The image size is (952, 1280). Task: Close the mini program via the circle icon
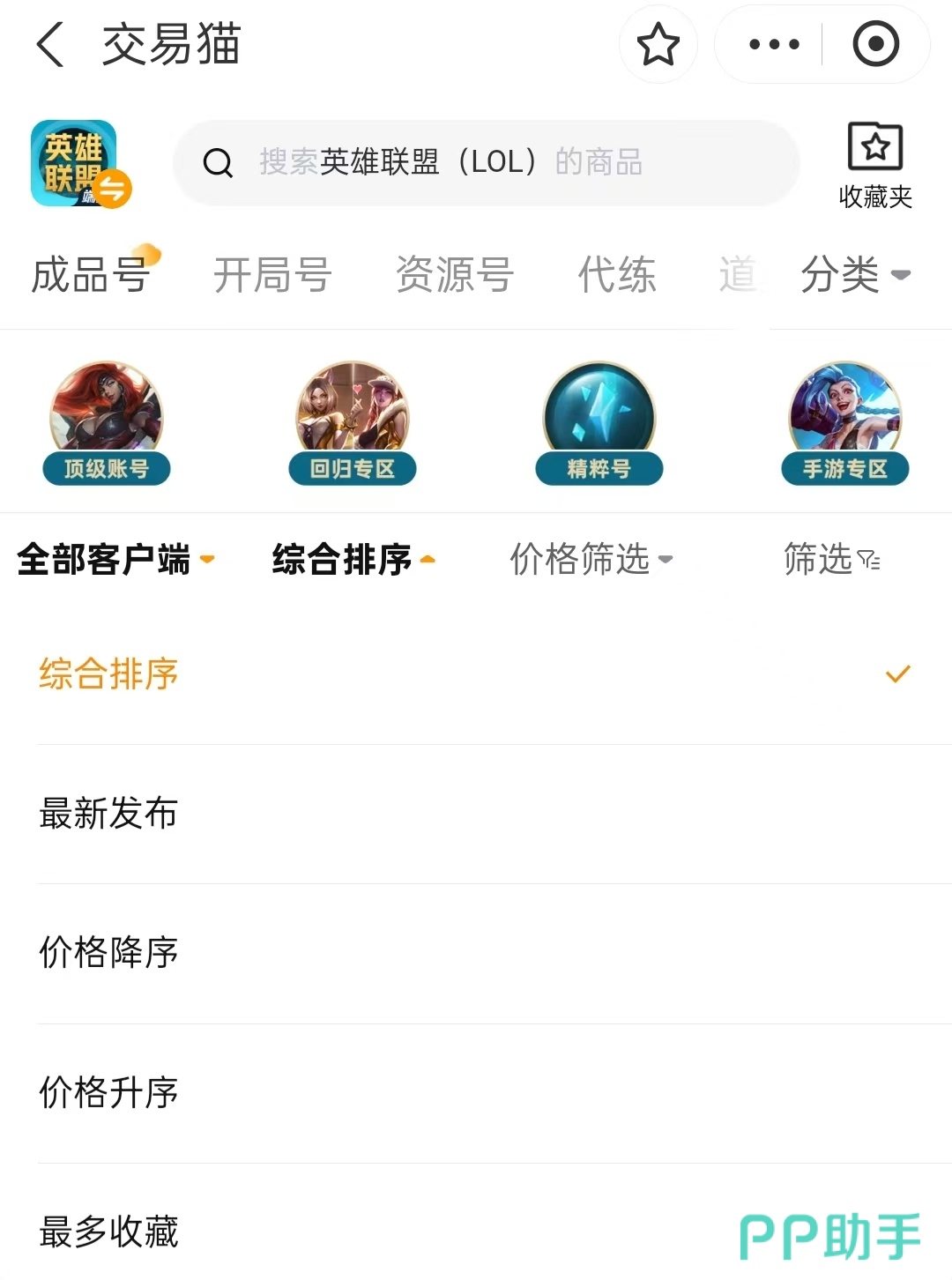pyautogui.click(x=875, y=44)
